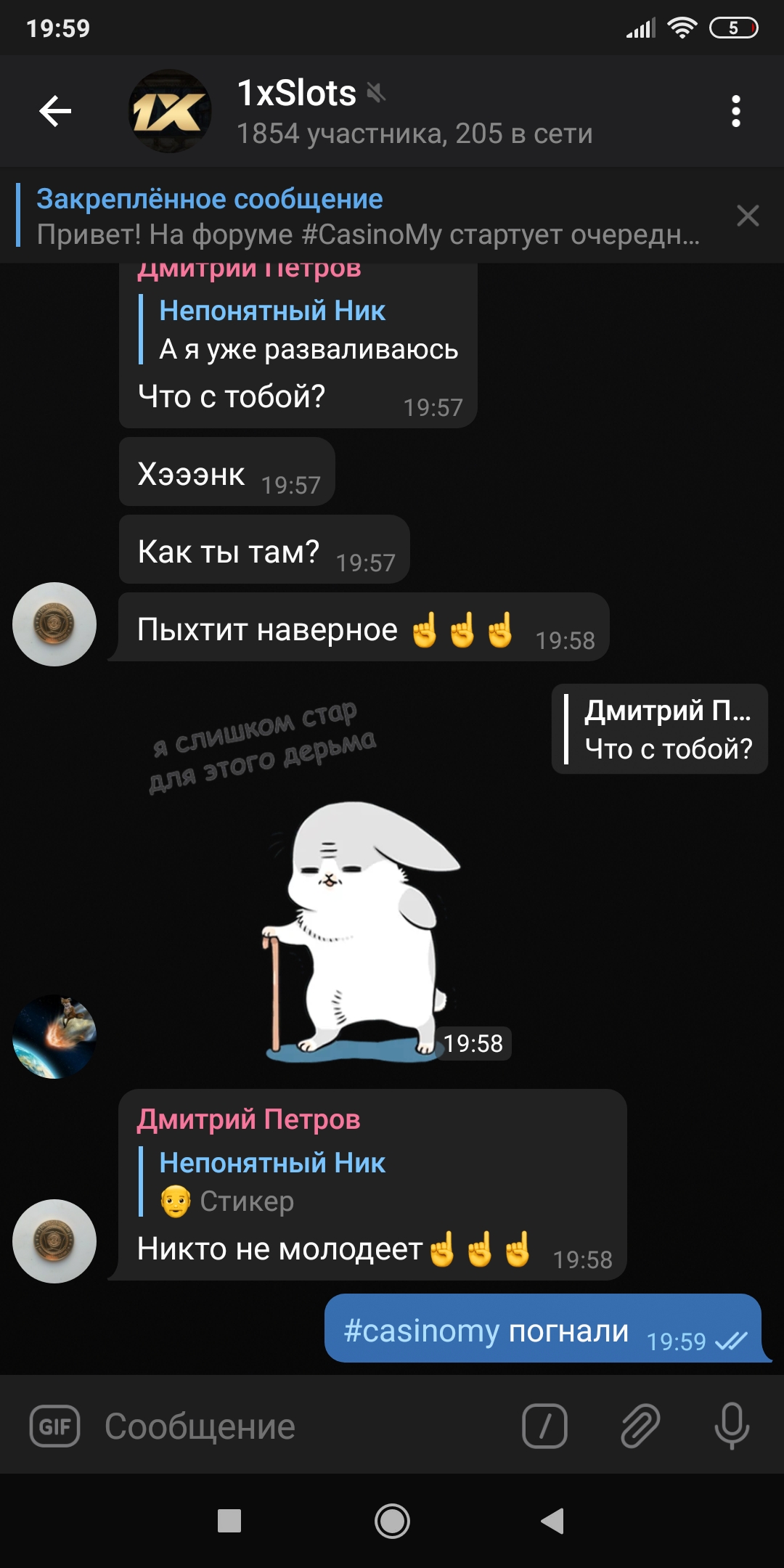Open 1xSlots group info from the header
The height and width of the screenshot is (1568, 784).
[414, 111]
